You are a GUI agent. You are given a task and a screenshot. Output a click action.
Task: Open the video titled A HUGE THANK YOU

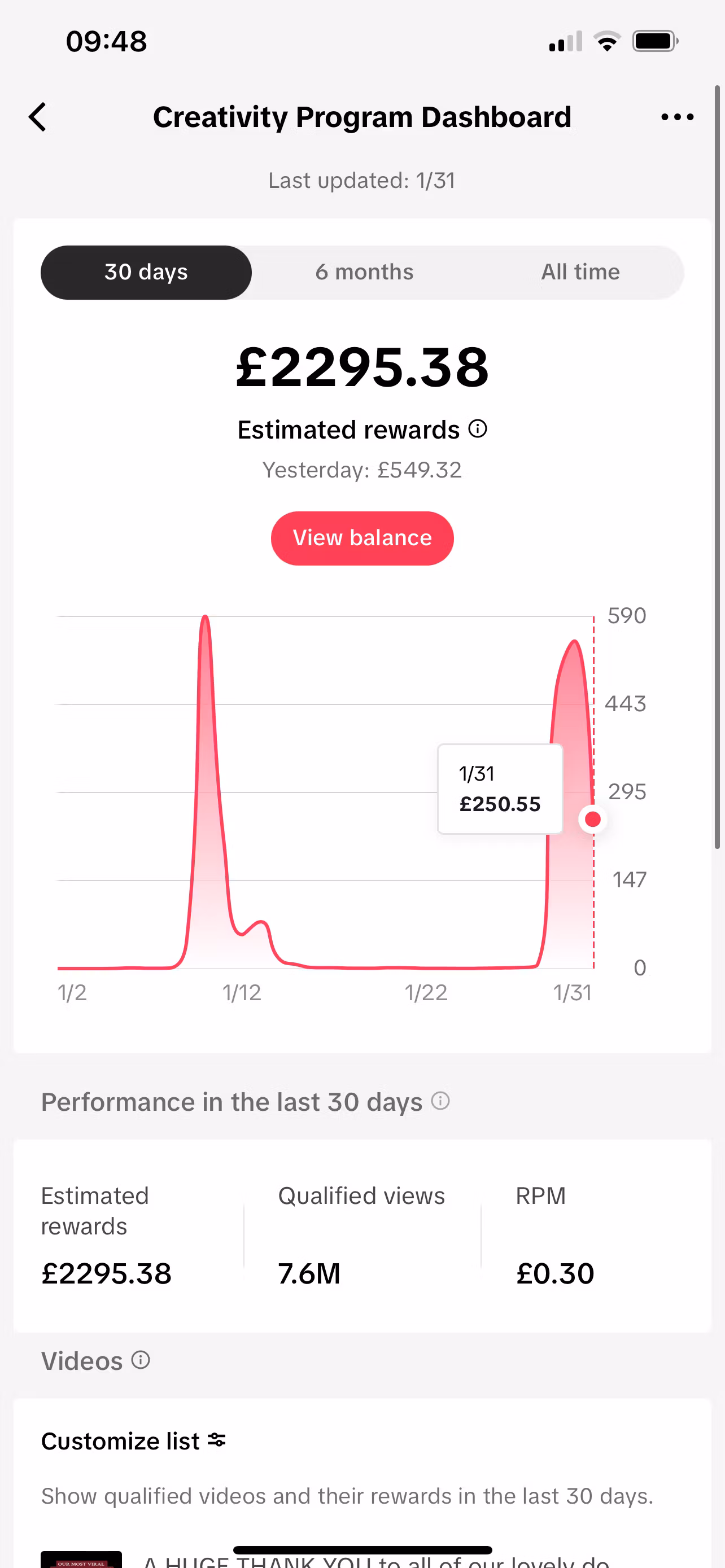point(375,1560)
